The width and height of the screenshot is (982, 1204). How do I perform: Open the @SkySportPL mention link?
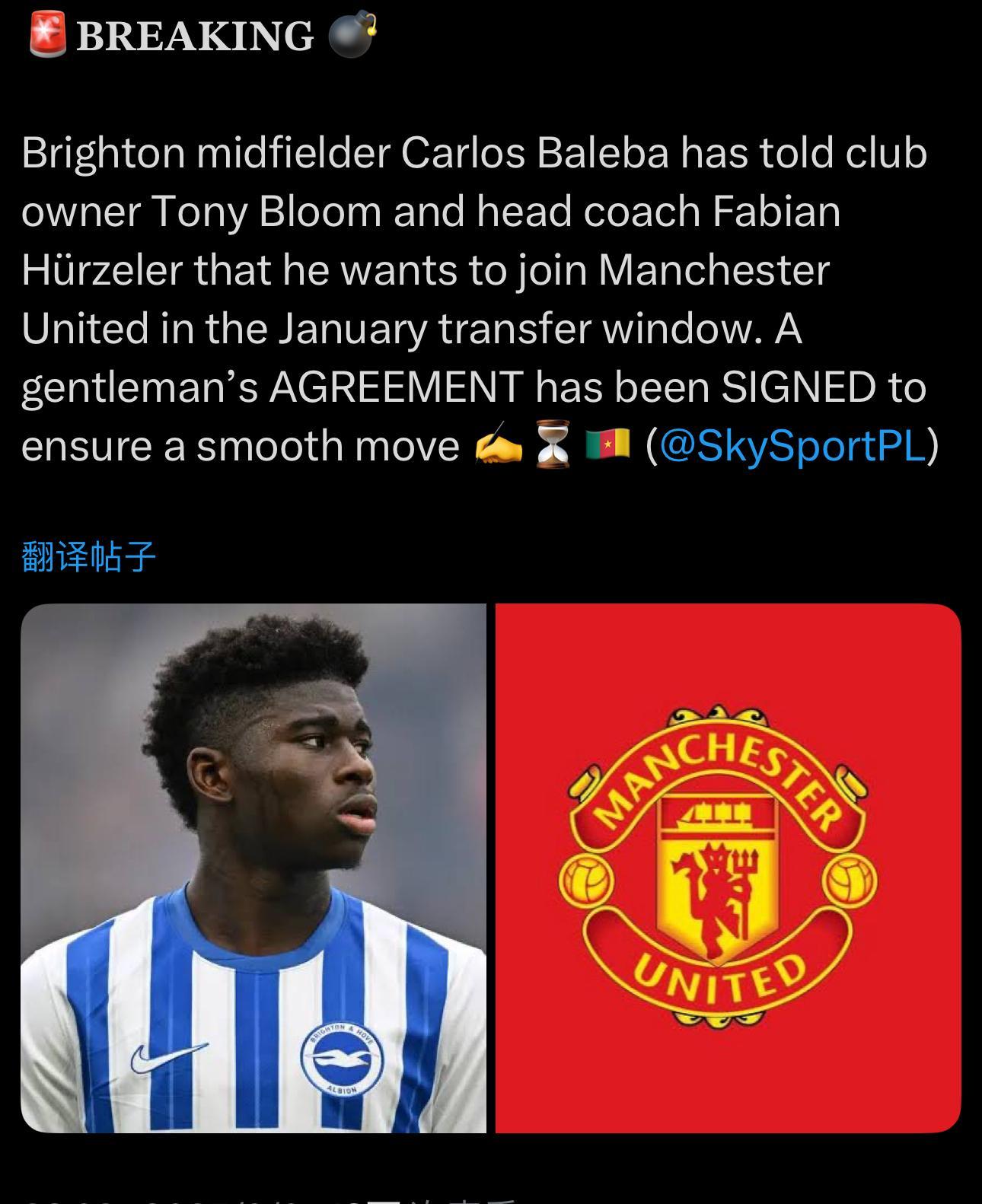pyautogui.click(x=792, y=446)
